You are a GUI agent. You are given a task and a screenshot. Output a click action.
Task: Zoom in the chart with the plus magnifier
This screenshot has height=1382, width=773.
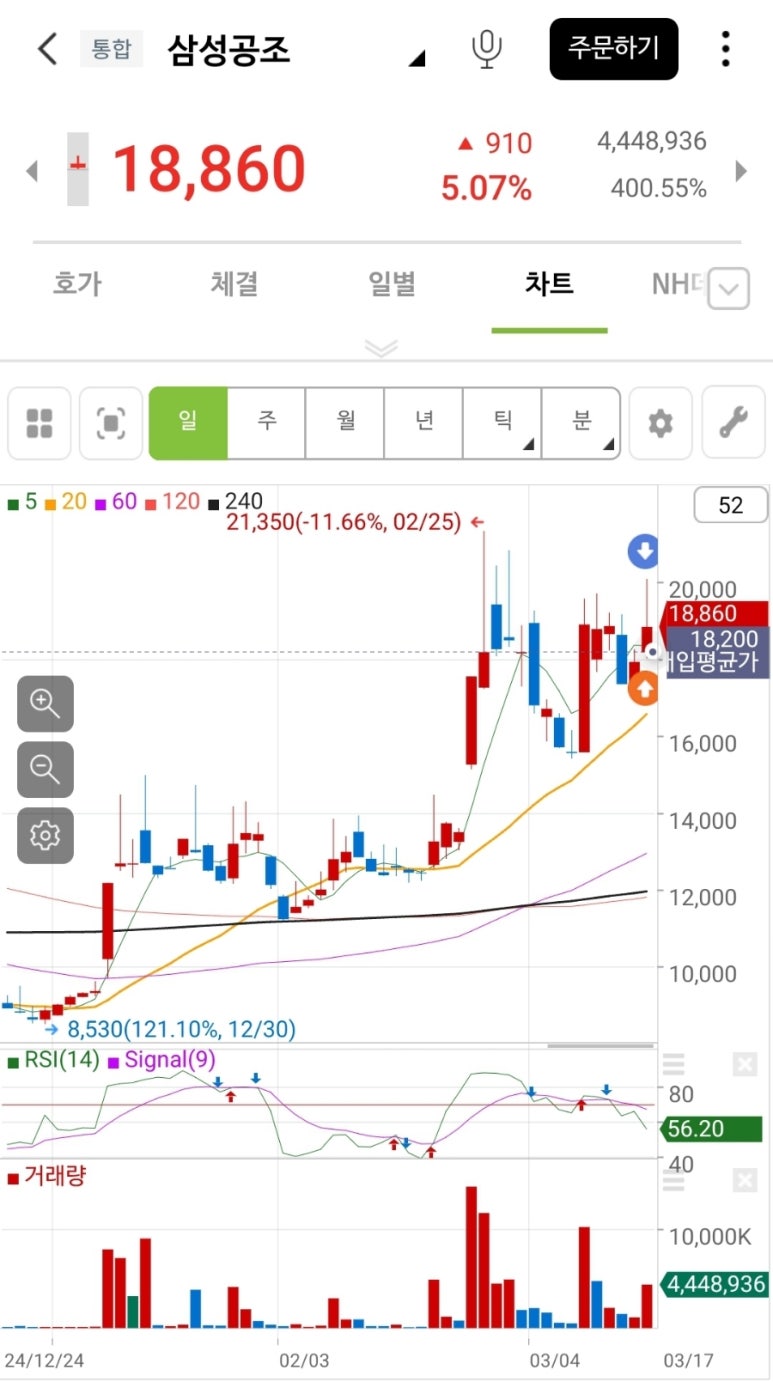(x=45, y=704)
